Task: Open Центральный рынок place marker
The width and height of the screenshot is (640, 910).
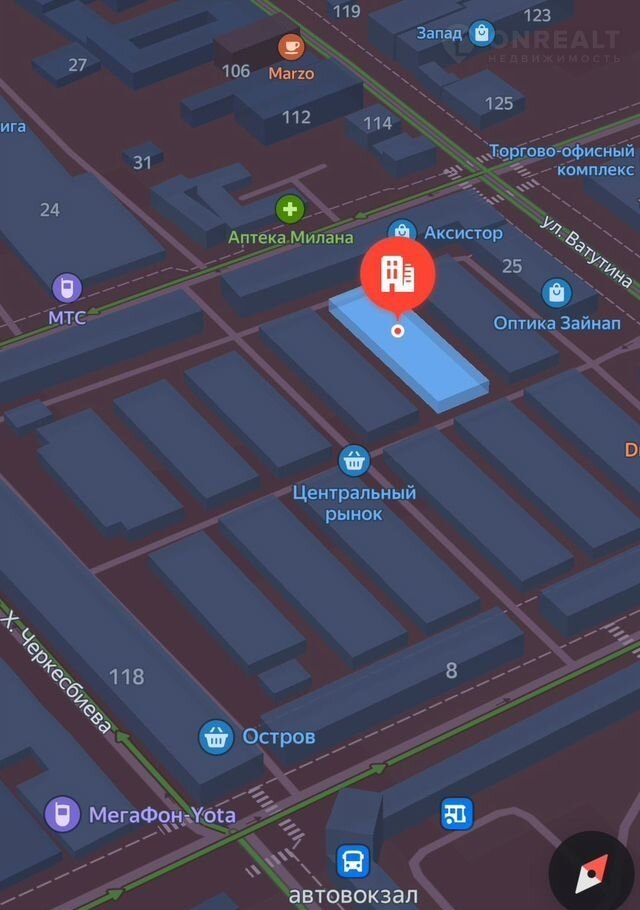Action: point(354,461)
